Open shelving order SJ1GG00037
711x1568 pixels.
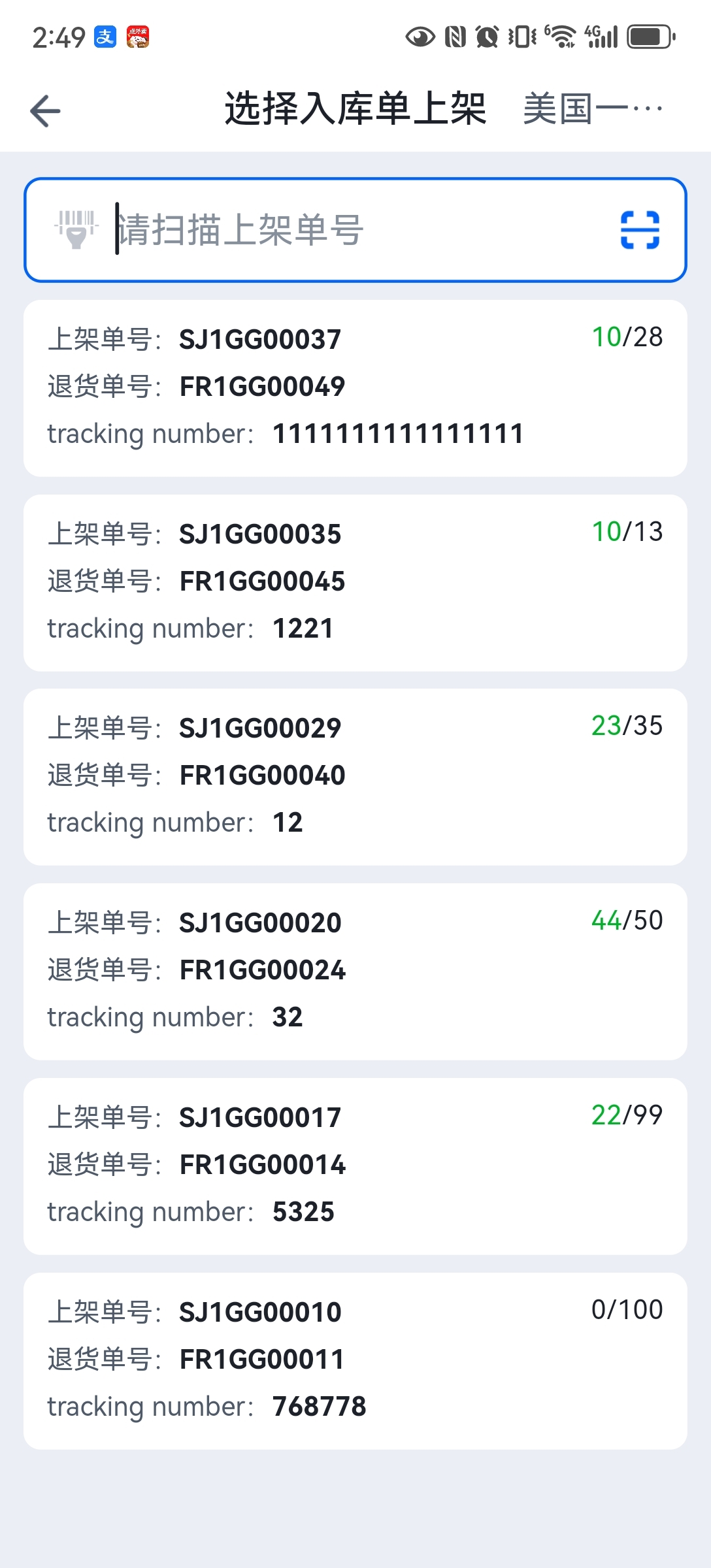(355, 388)
